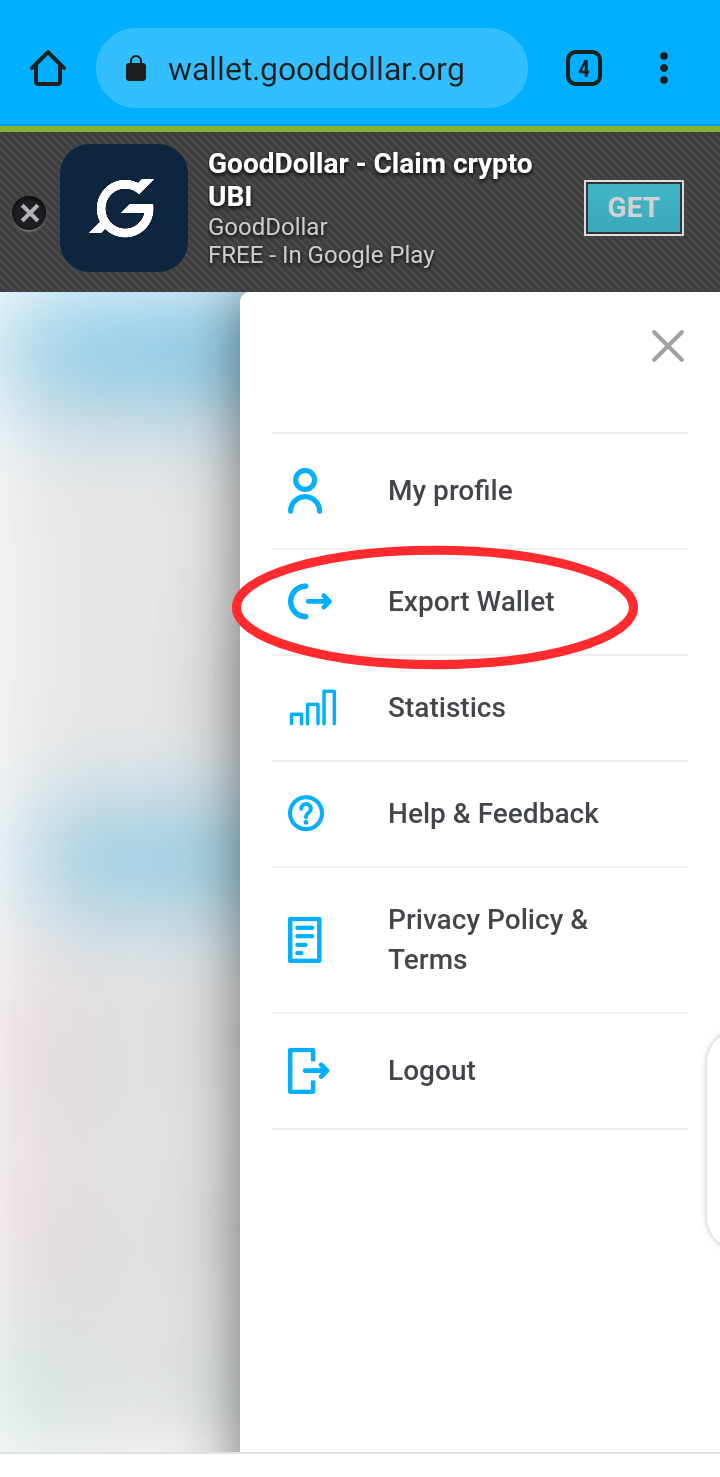720x1477 pixels.
Task: Read Privacy Policy & Terms
Action: point(487,939)
